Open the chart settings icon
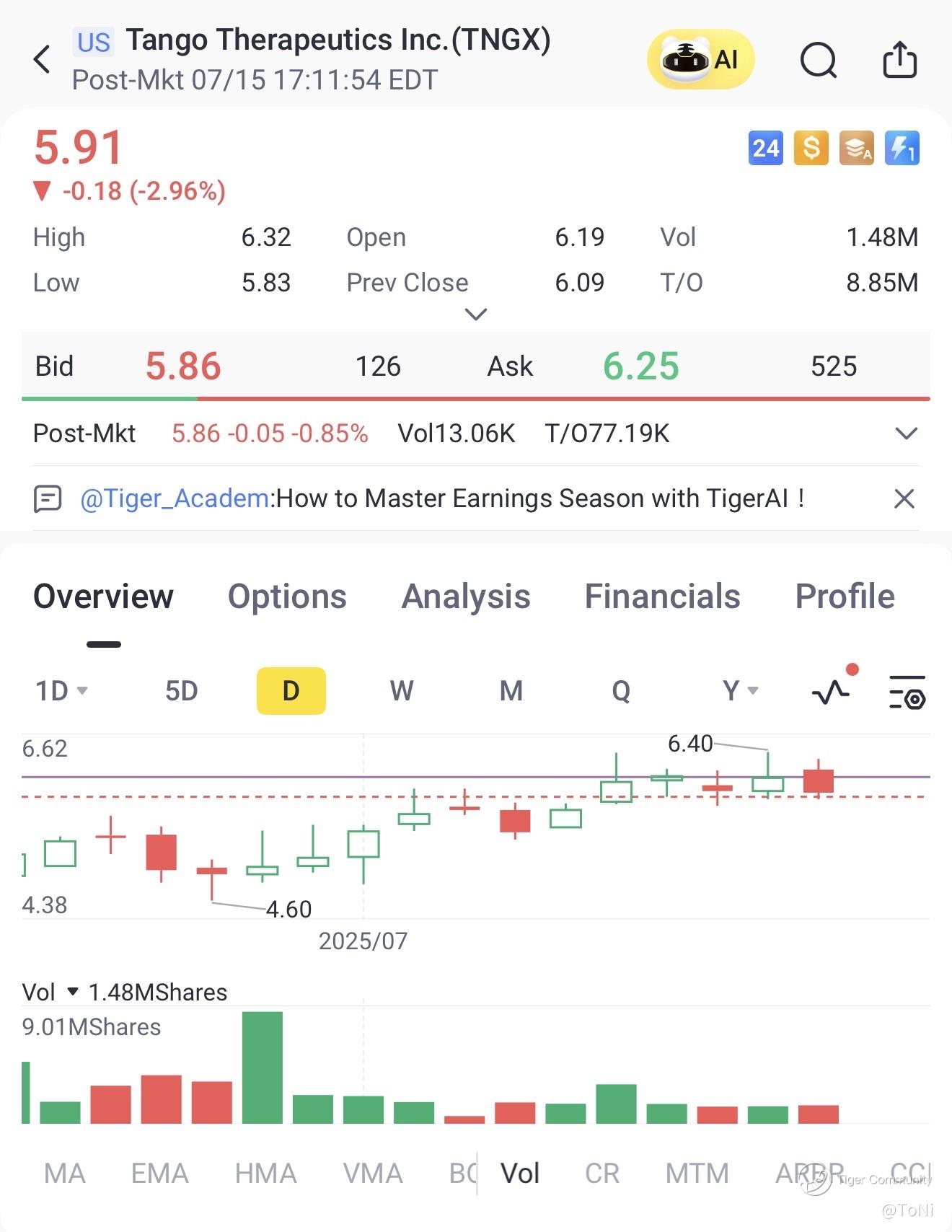 (907, 692)
